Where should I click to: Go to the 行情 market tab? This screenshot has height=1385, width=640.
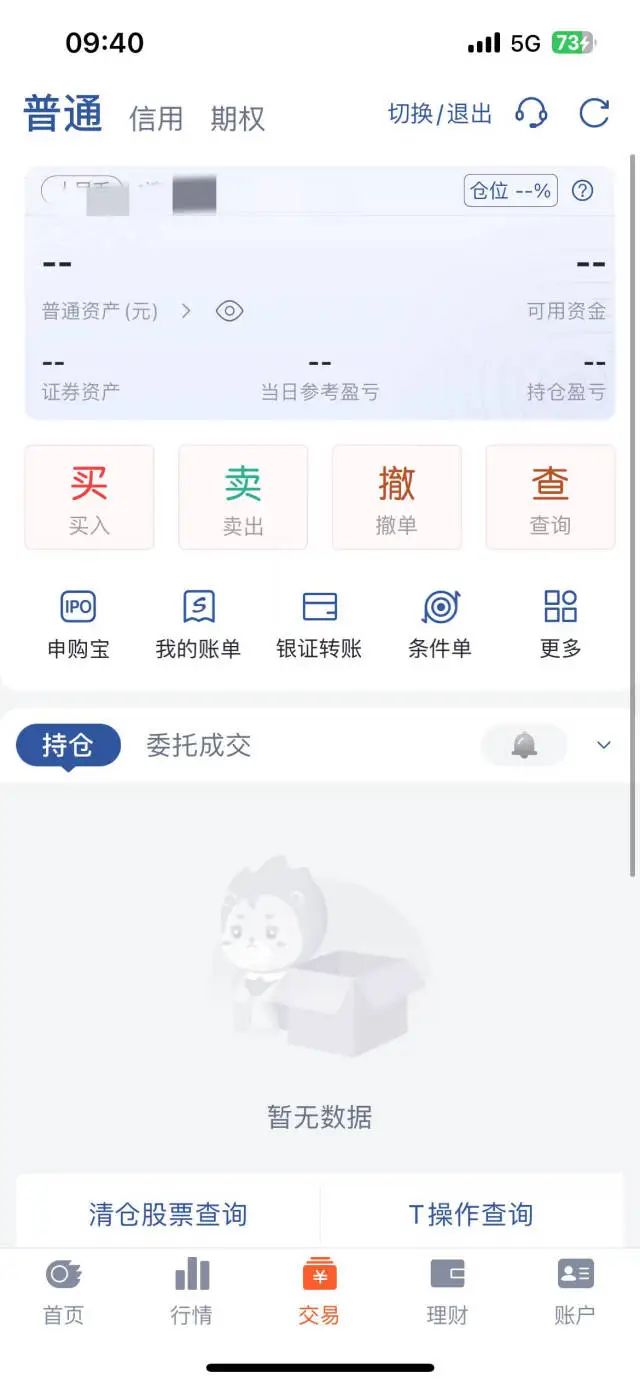[x=191, y=1292]
